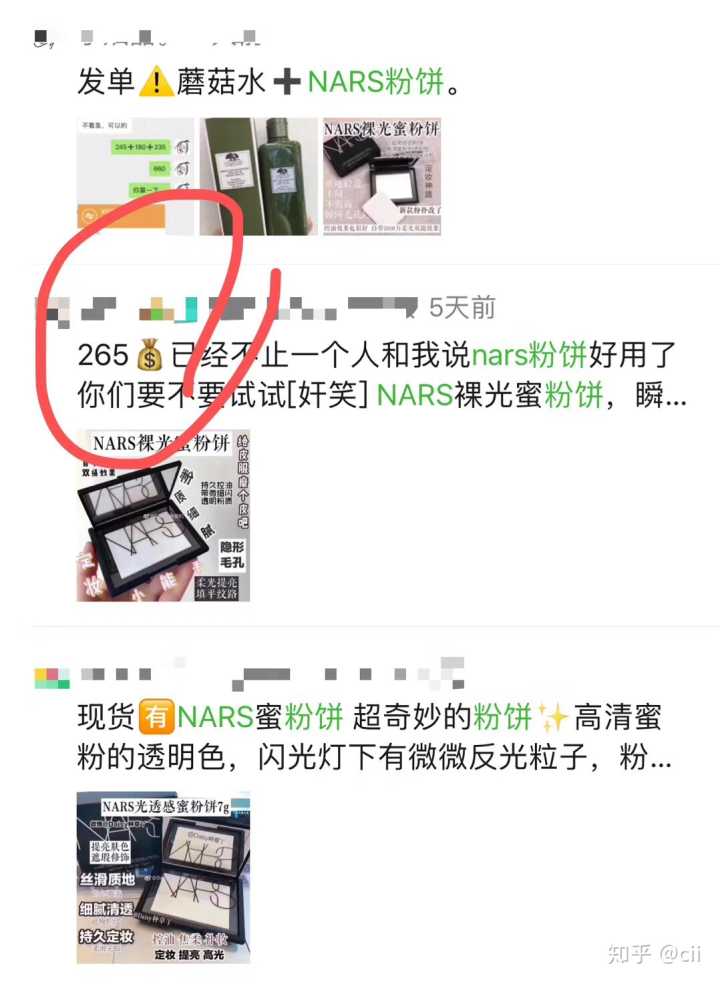Open the green bottle photo in first post

[x=258, y=176]
